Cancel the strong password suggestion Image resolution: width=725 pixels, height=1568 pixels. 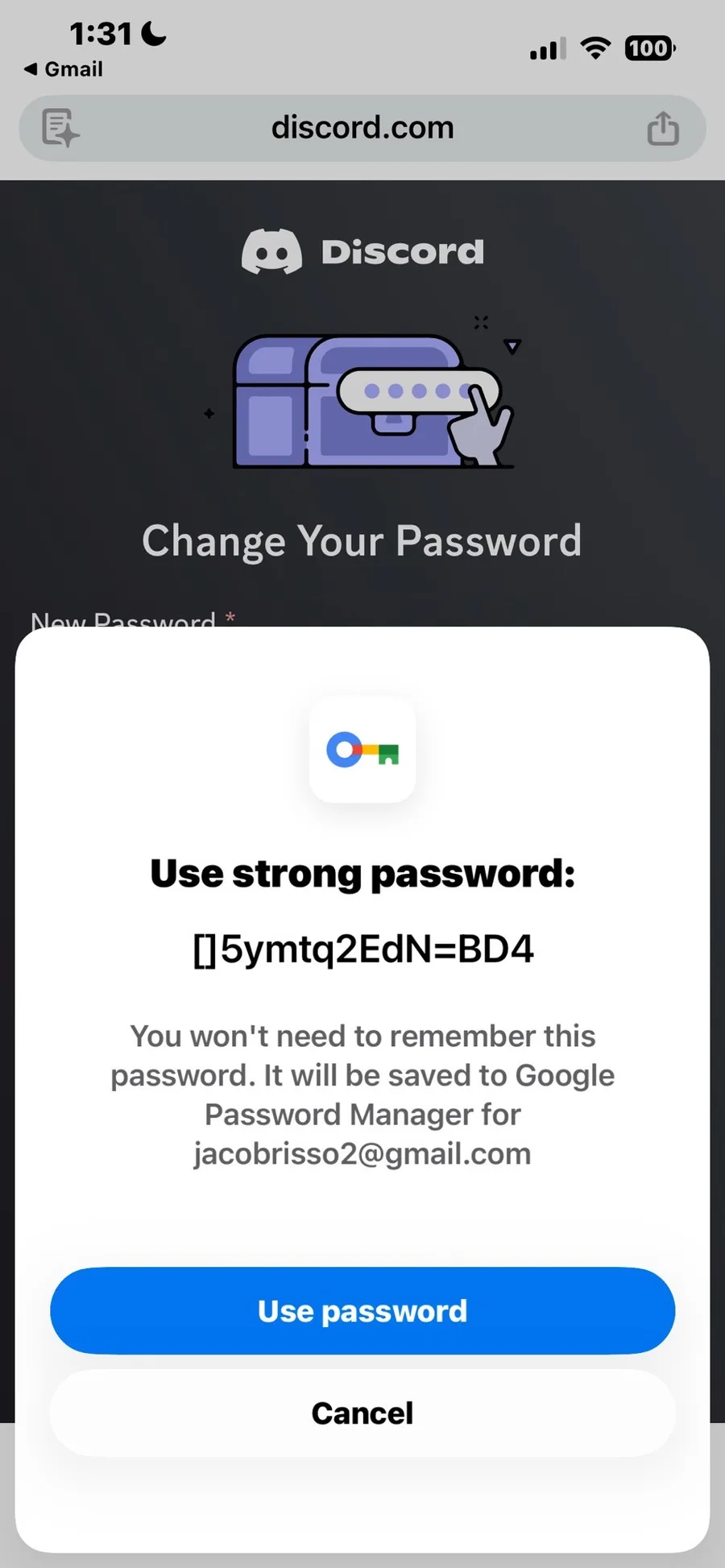362,1413
